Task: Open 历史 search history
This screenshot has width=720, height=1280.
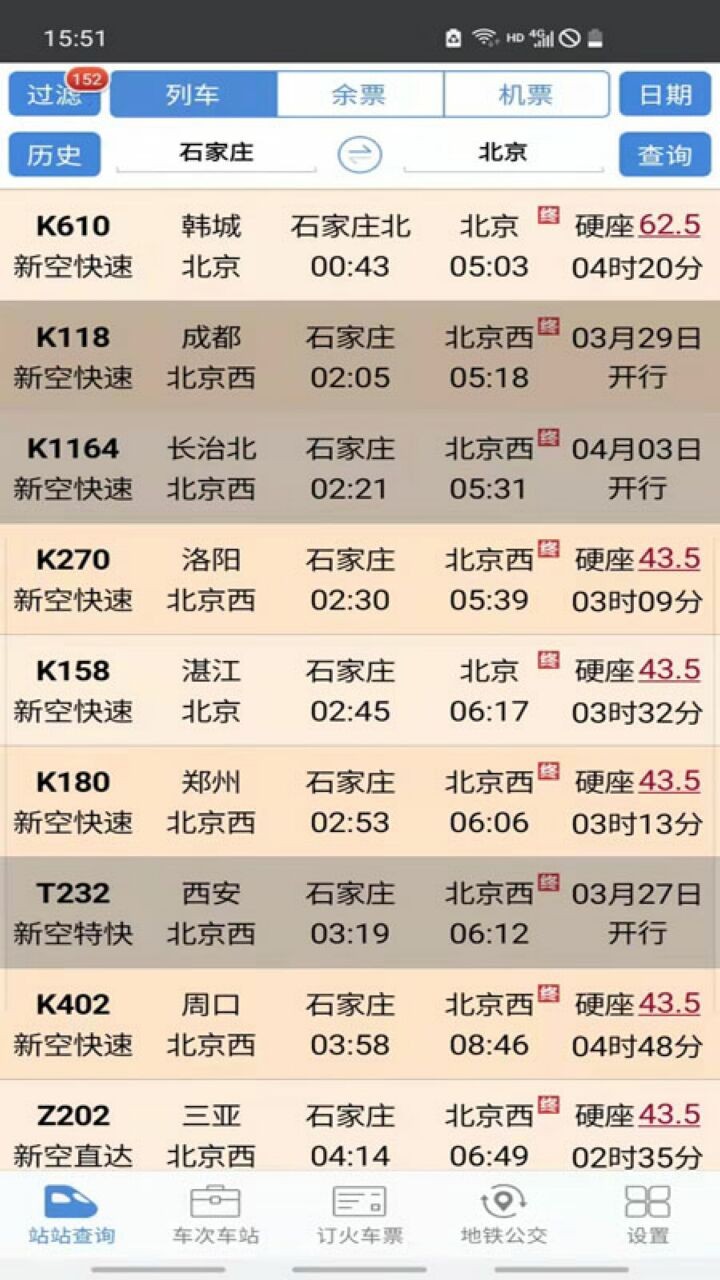Action: coord(54,155)
